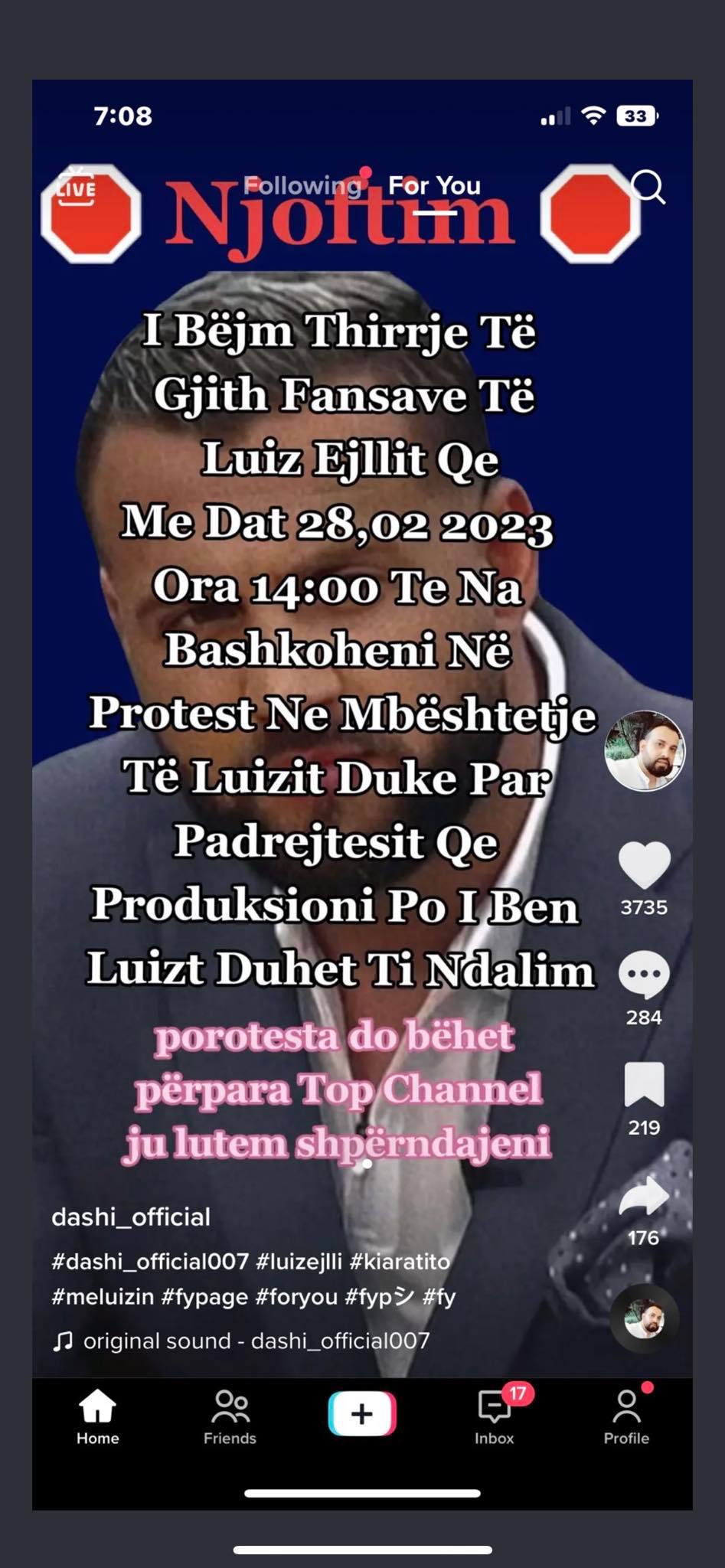Open the Inbox tab
This screenshot has height=1568, width=725.
pyautogui.click(x=495, y=1416)
